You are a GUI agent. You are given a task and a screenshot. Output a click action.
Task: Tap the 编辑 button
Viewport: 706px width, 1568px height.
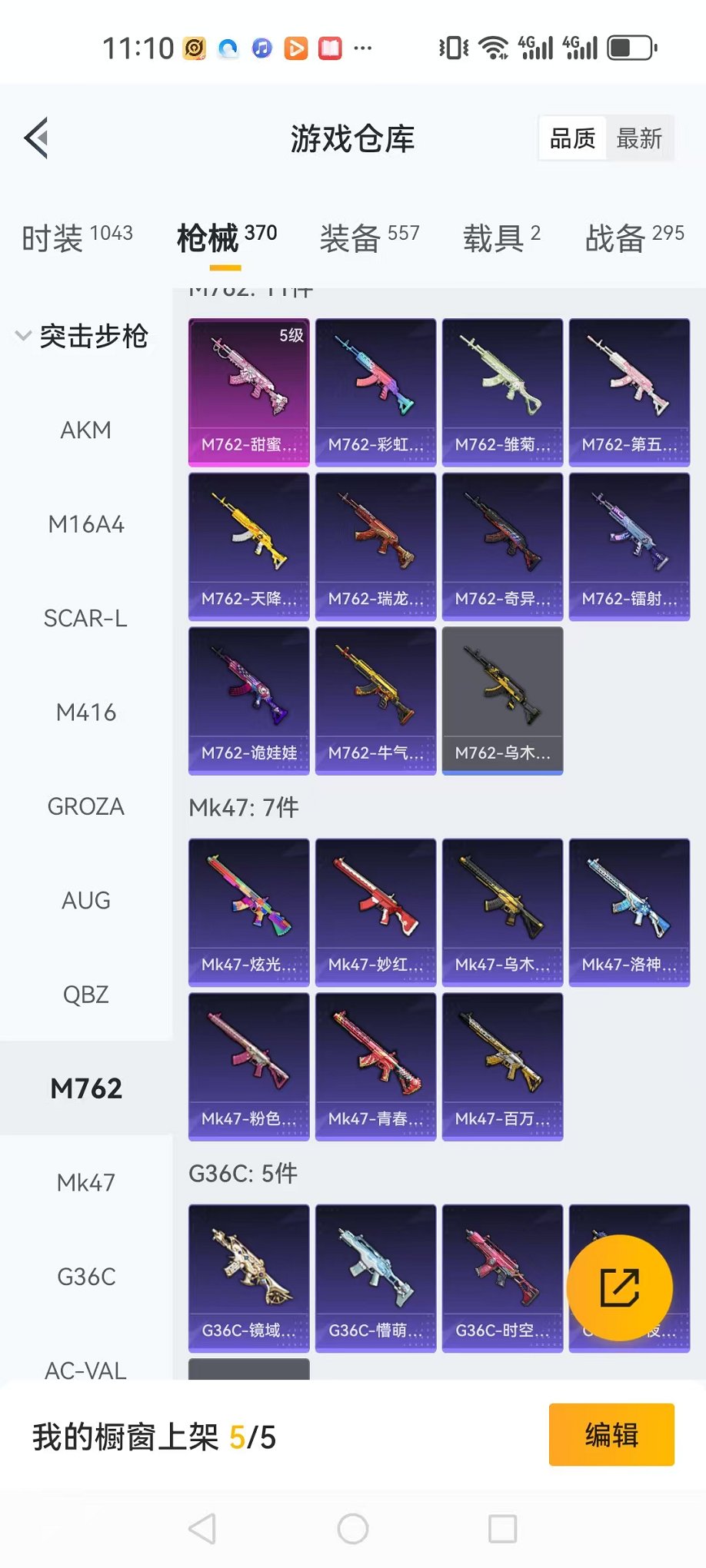611,1434
